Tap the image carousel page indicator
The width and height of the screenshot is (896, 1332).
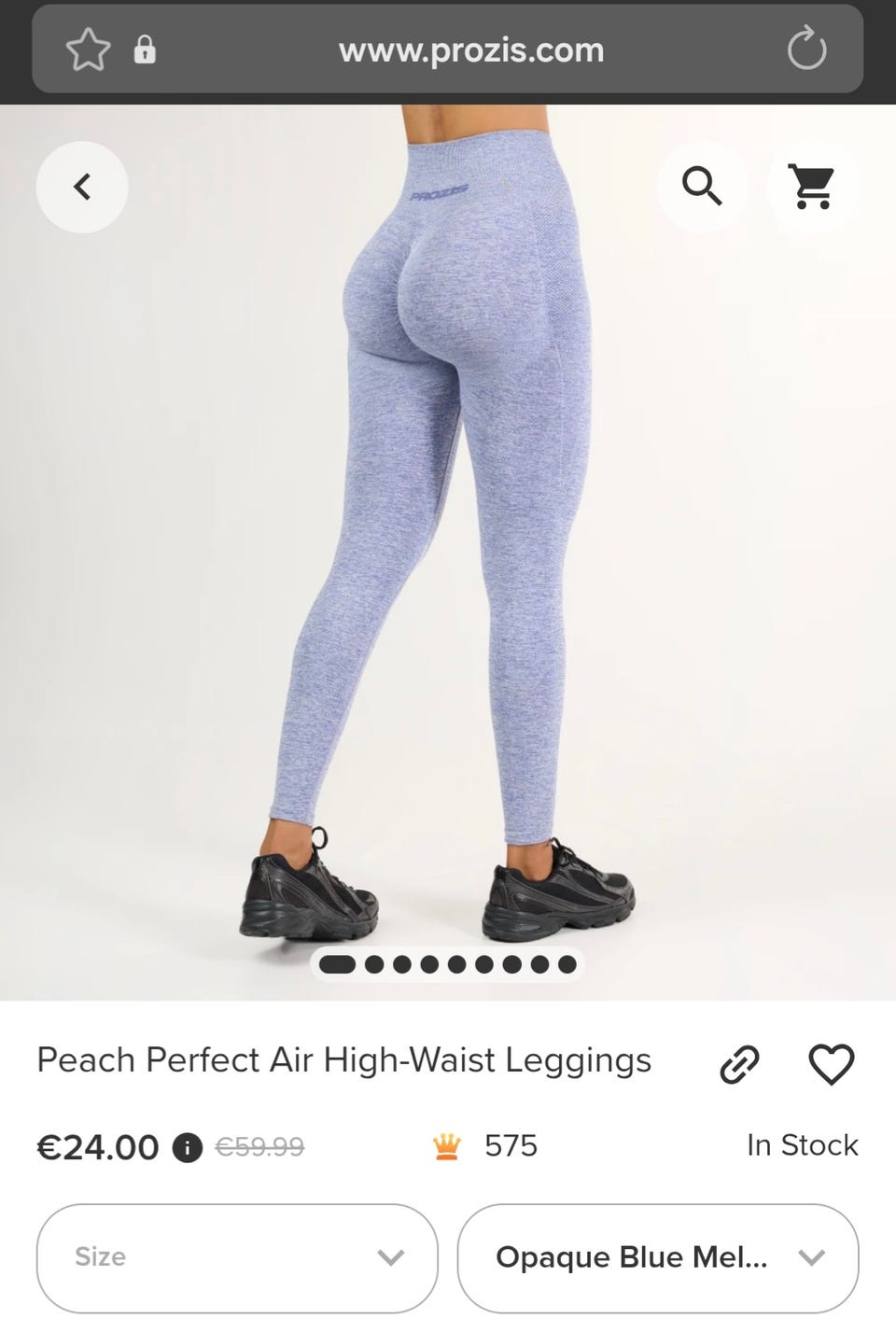(448, 964)
